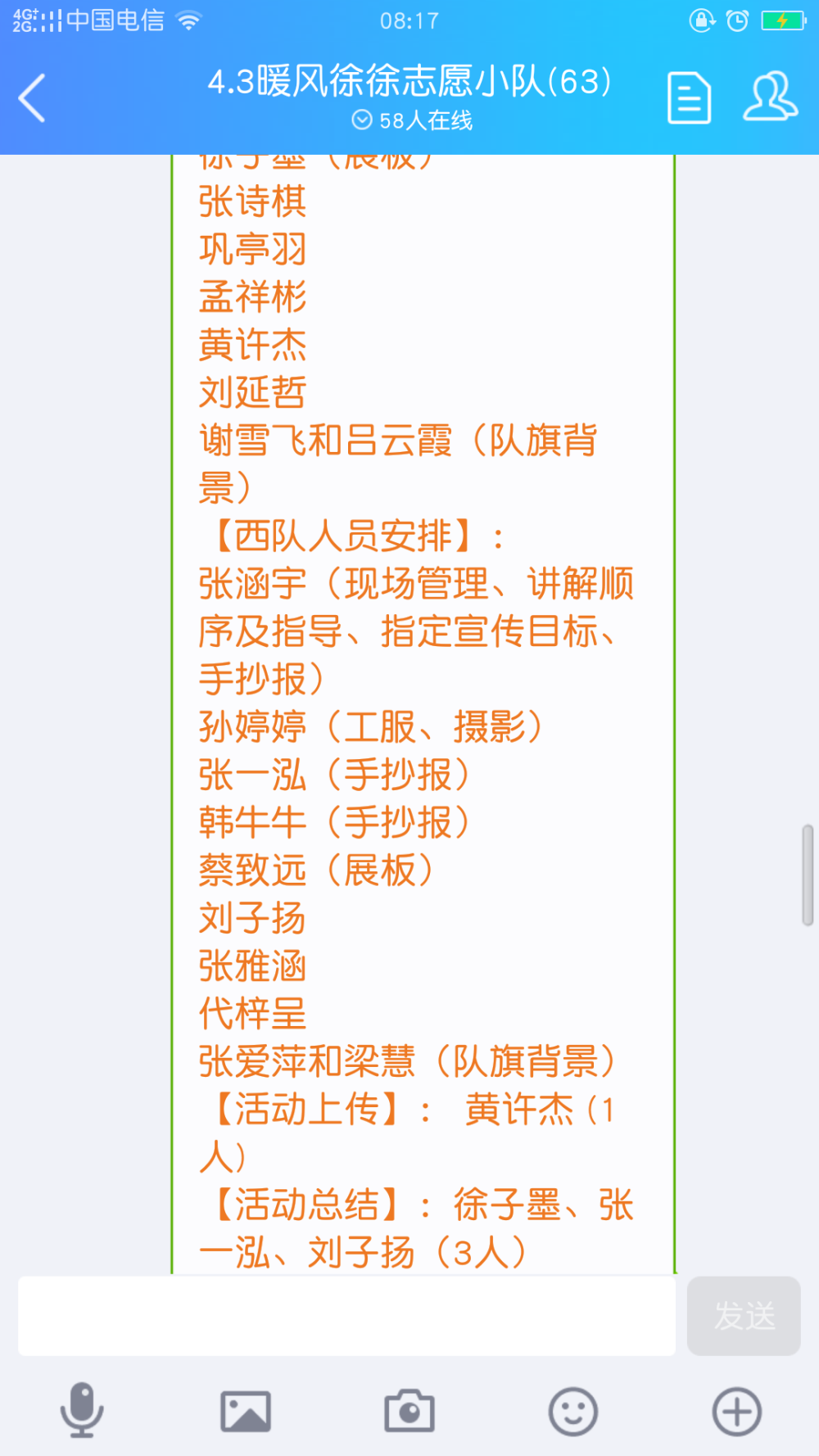This screenshot has height=1456, width=819.
Task: Open the photo gallery picker
Action: pos(246,1412)
